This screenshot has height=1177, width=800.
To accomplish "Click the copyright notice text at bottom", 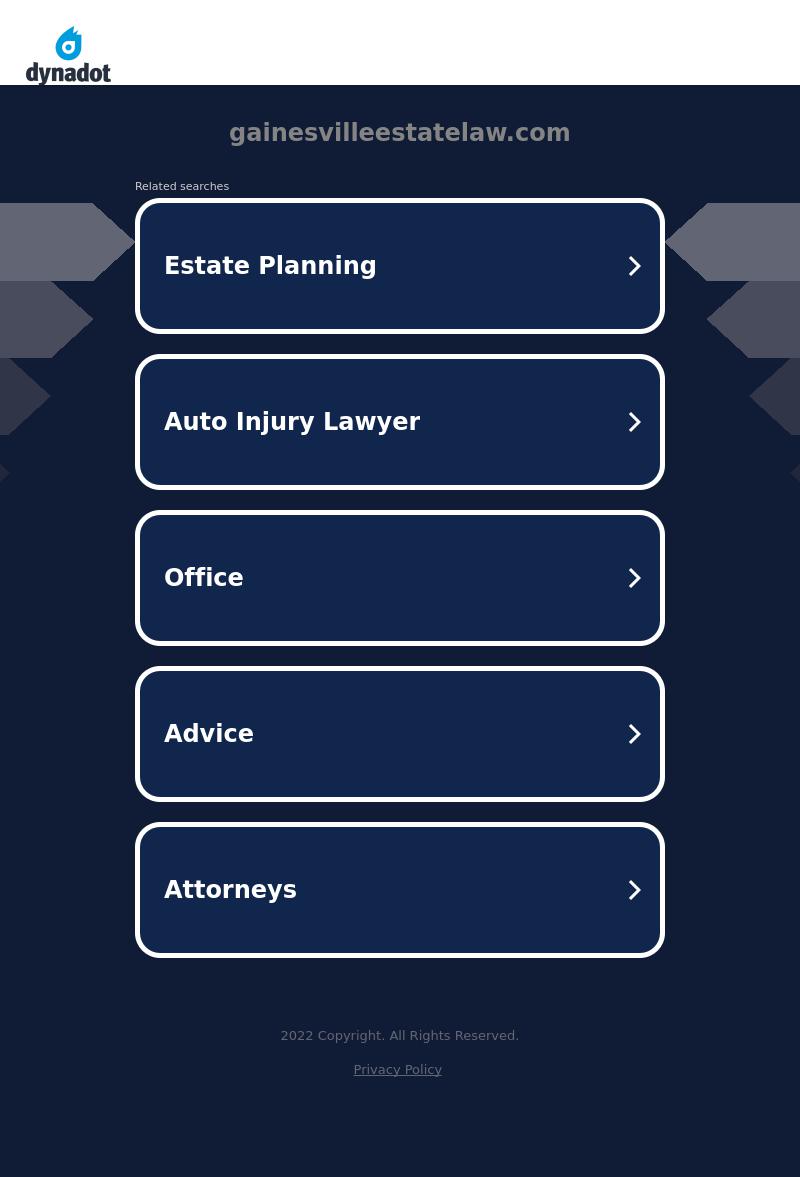I will click(399, 1035).
